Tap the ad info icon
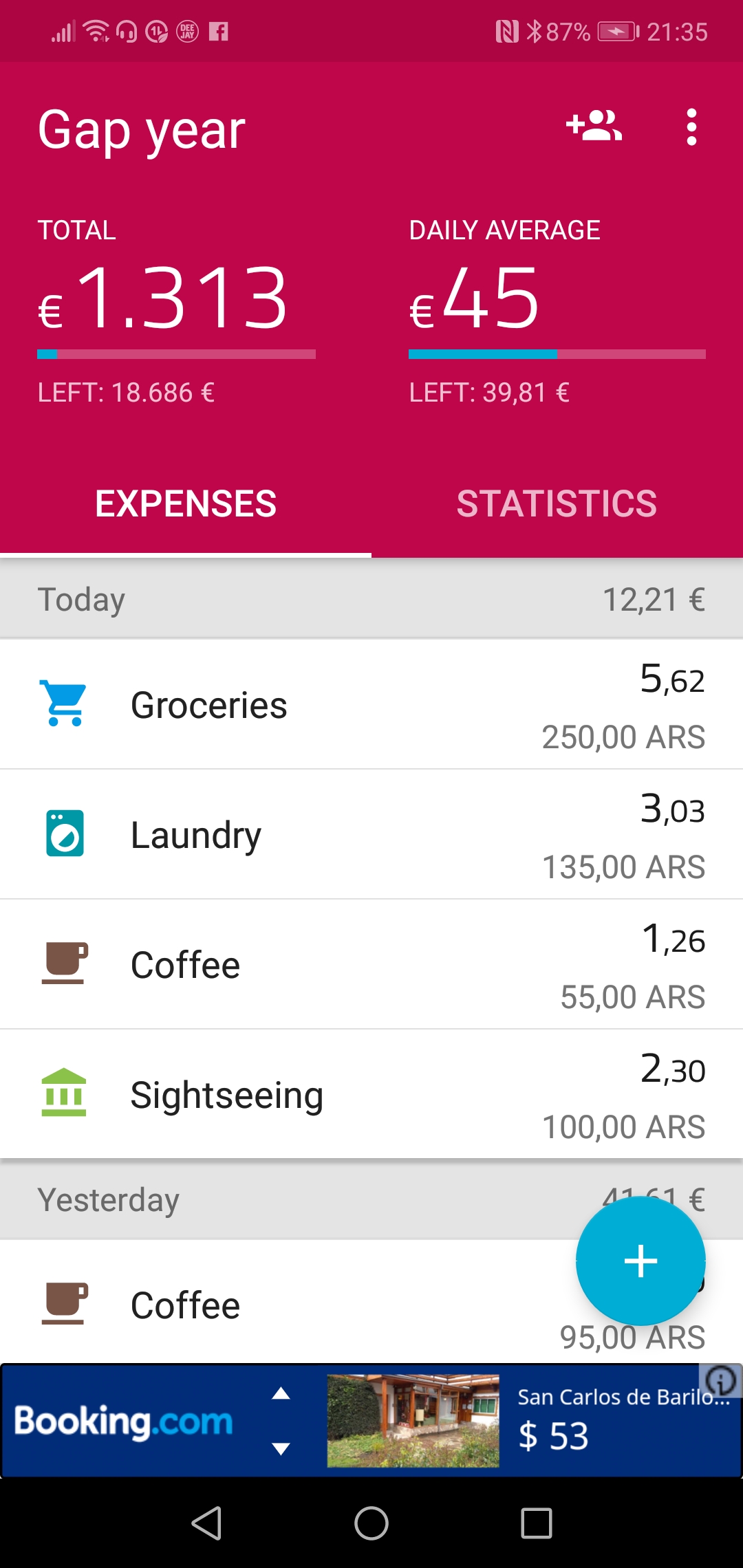The height and width of the screenshot is (1568, 743). click(x=721, y=1380)
